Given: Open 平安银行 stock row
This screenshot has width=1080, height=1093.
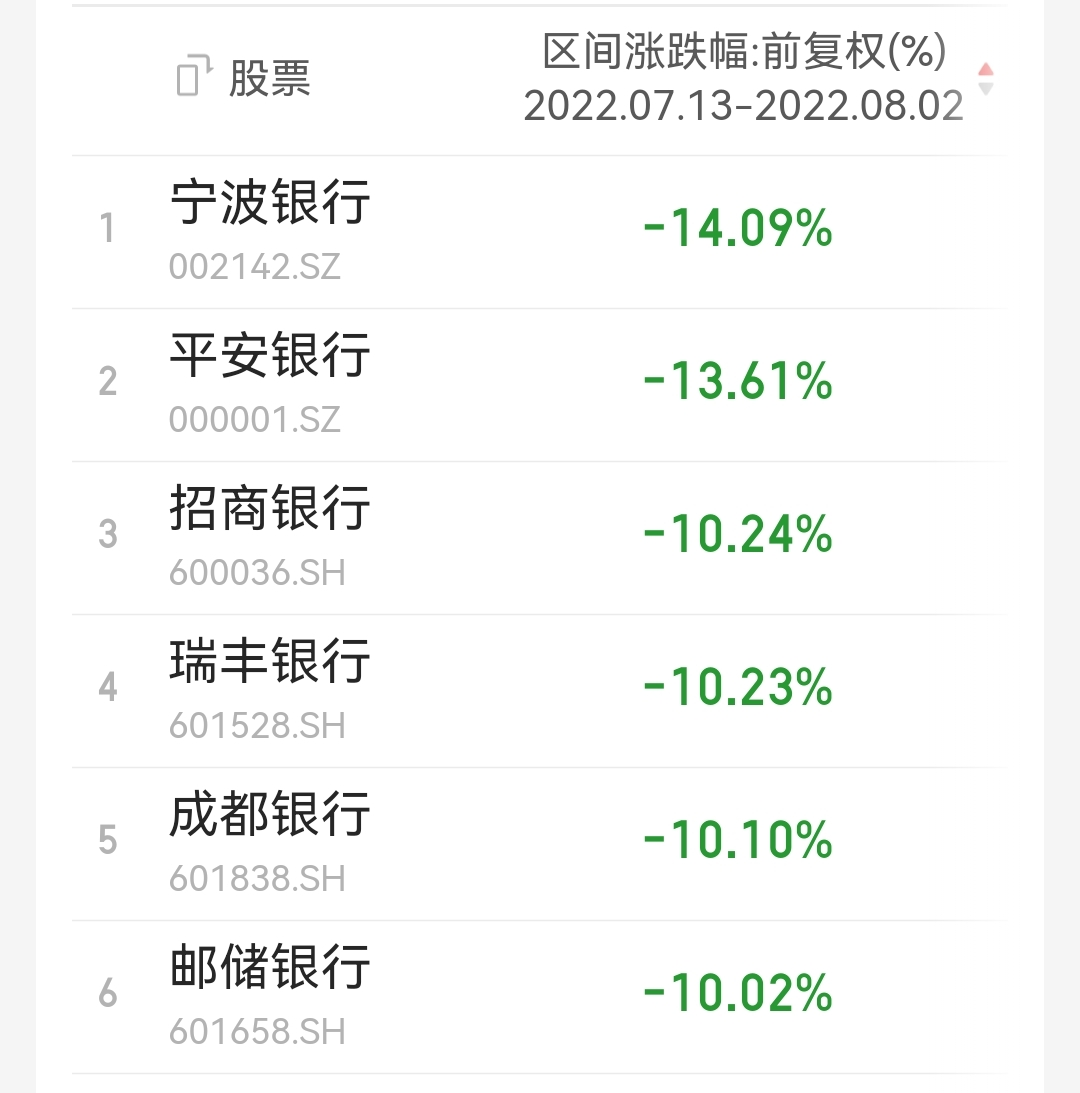Looking at the screenshot, I should (270, 382).
